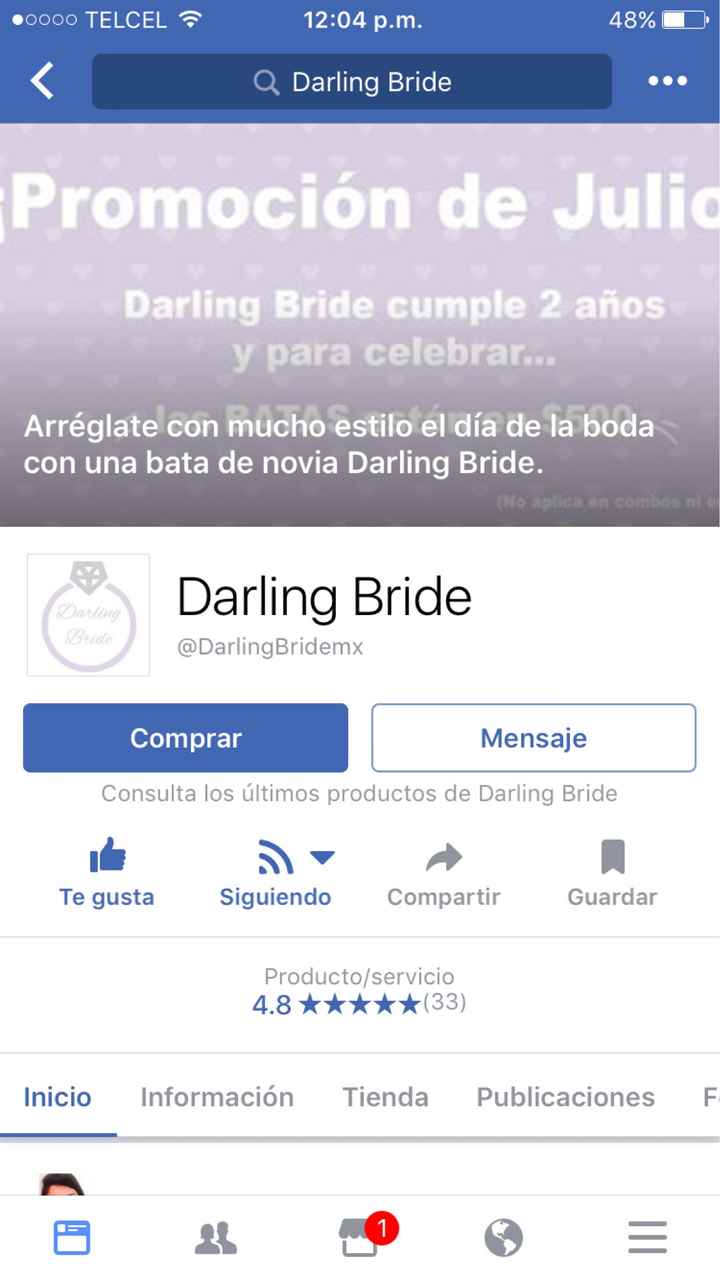Tap the News Feed icon in bottom bar
The height and width of the screenshot is (1280, 720).
pos(71,1237)
